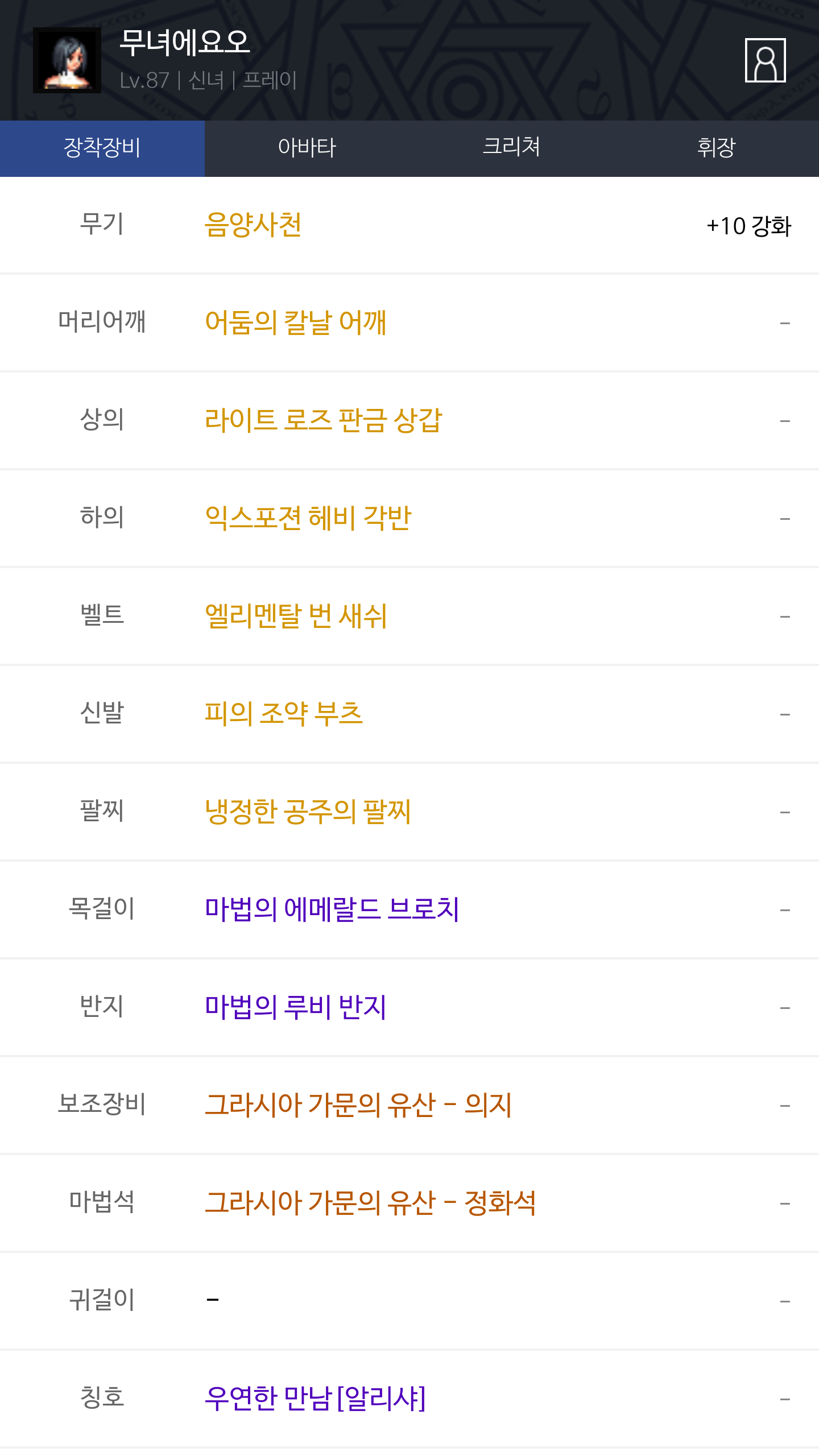
Task: Open 마법의 루비 반지 item
Action: 296,1007
